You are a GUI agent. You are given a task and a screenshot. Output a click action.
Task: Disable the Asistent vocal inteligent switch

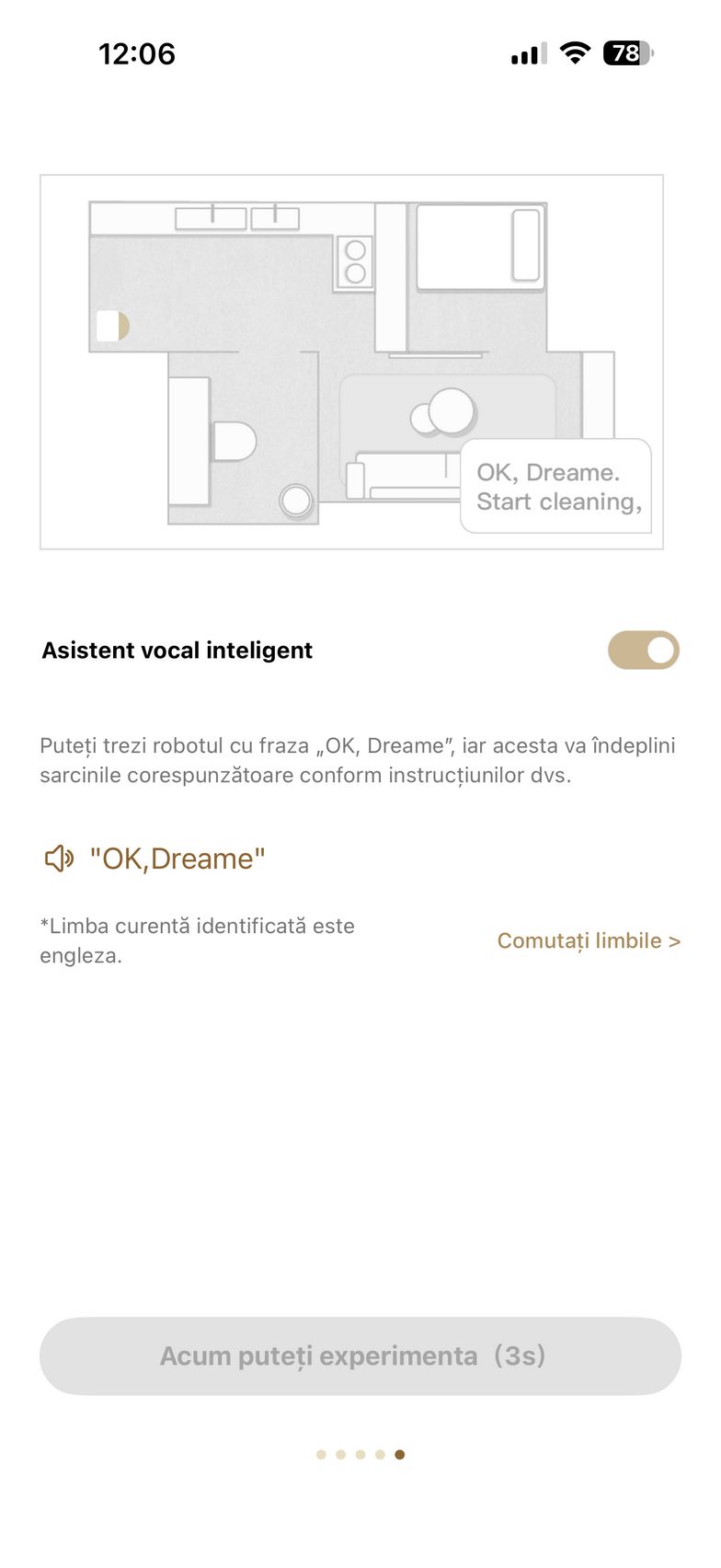tap(643, 651)
